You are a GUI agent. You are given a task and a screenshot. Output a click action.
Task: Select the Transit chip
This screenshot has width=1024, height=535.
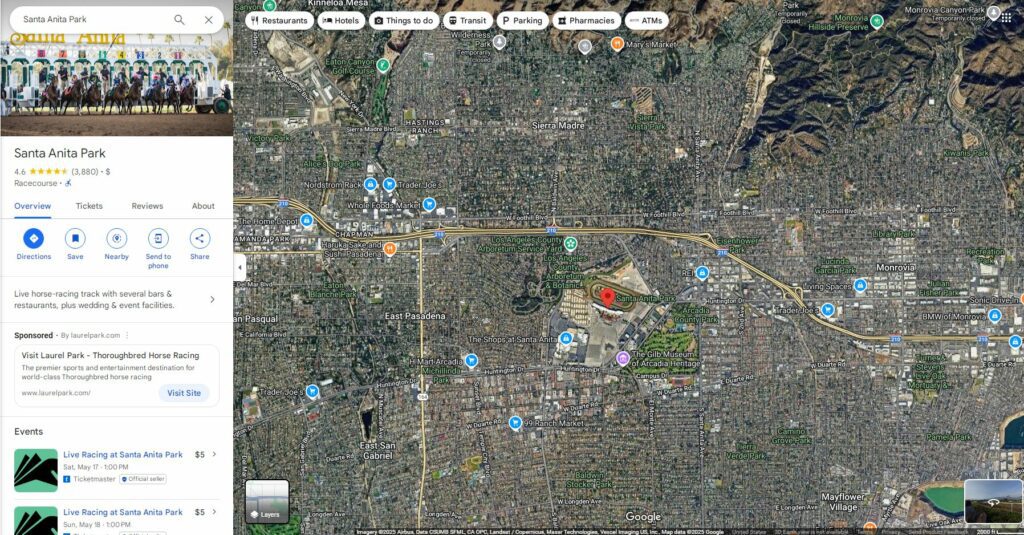(467, 20)
